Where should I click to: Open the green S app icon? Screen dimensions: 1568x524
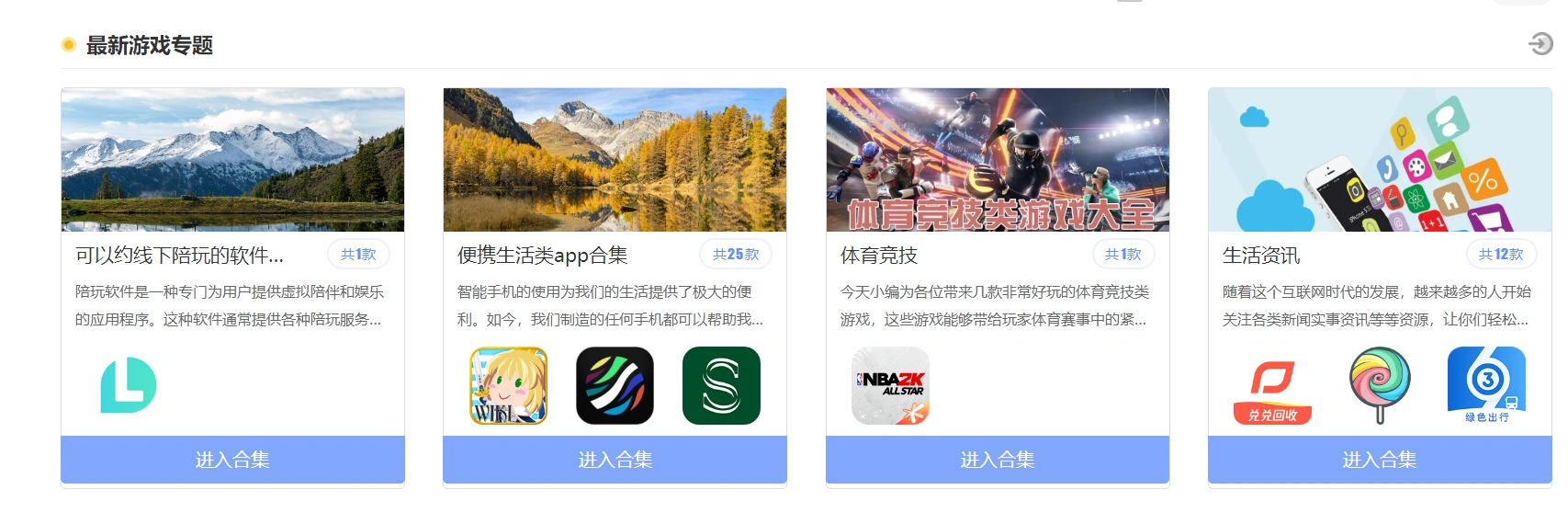coord(721,385)
